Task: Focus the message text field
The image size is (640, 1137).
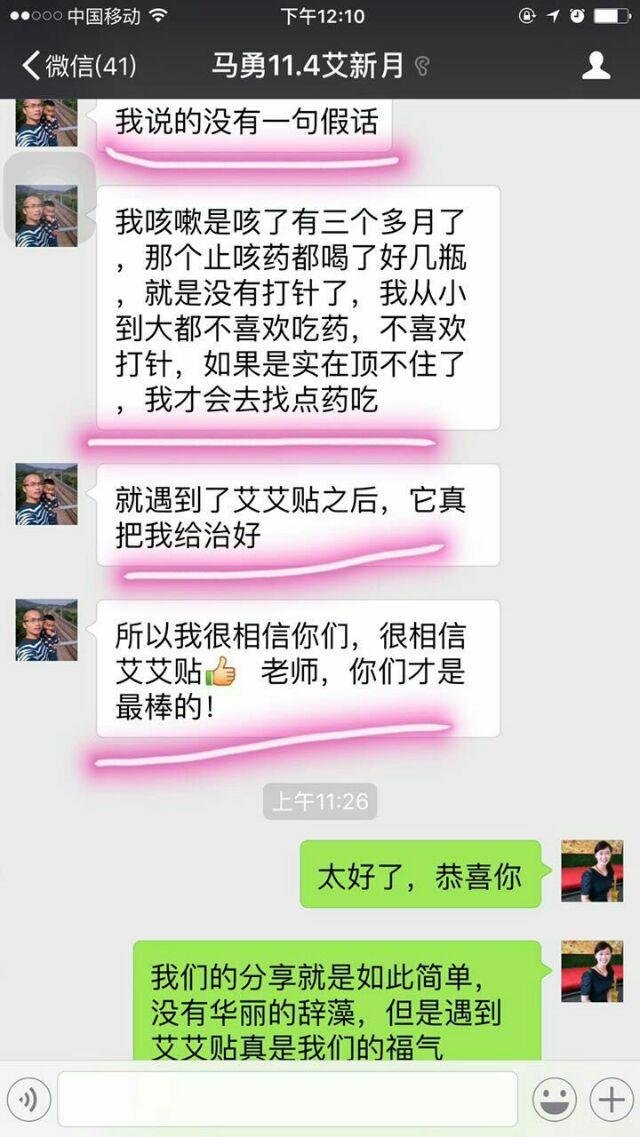Action: pyautogui.click(x=288, y=1099)
